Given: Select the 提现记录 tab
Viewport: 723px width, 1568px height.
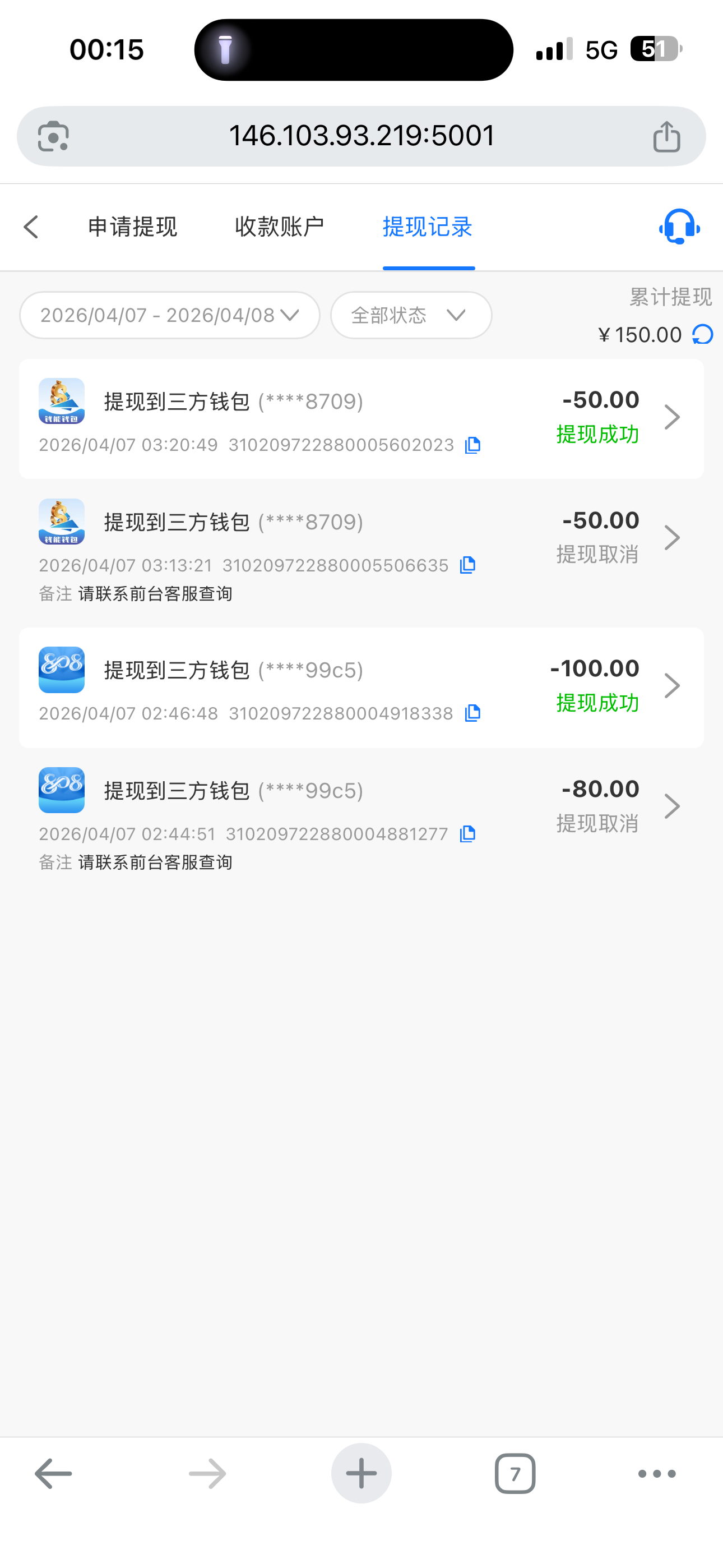Looking at the screenshot, I should [x=428, y=227].
